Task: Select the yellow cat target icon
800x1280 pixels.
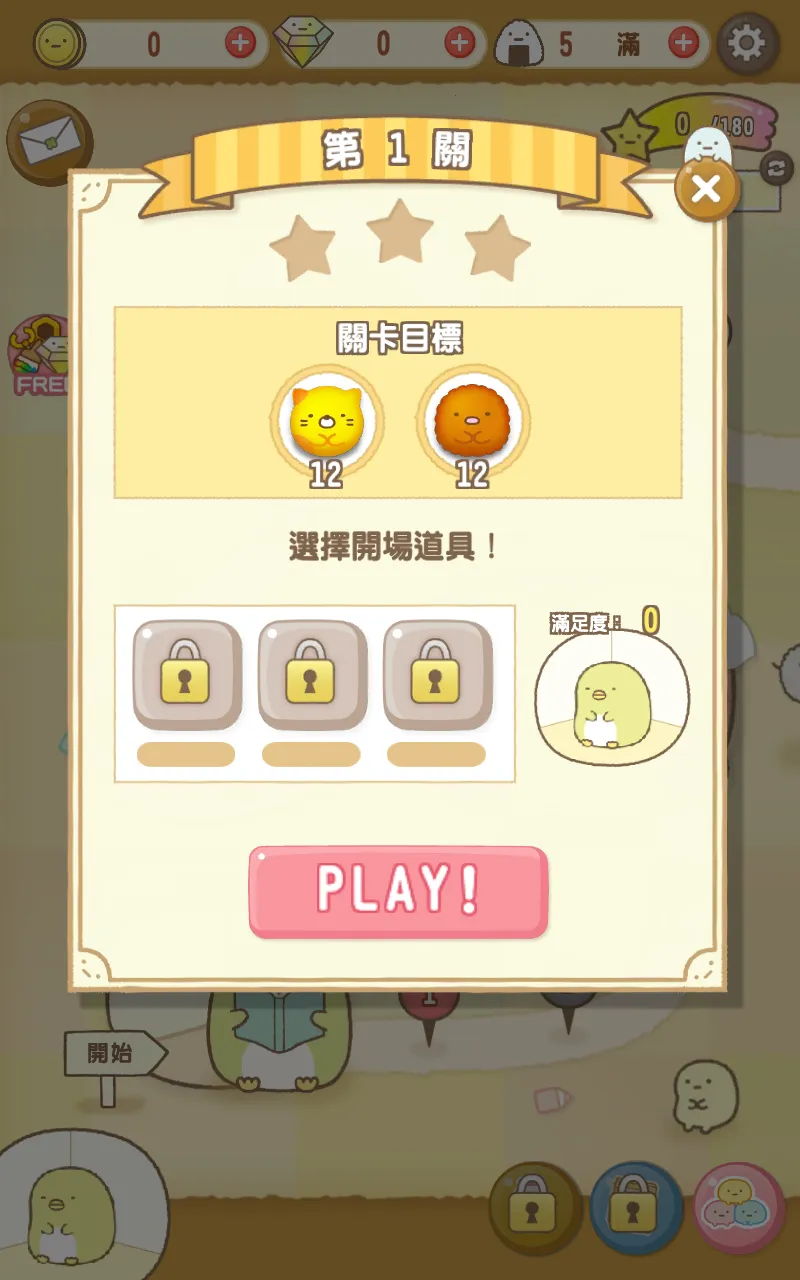Action: (328, 422)
